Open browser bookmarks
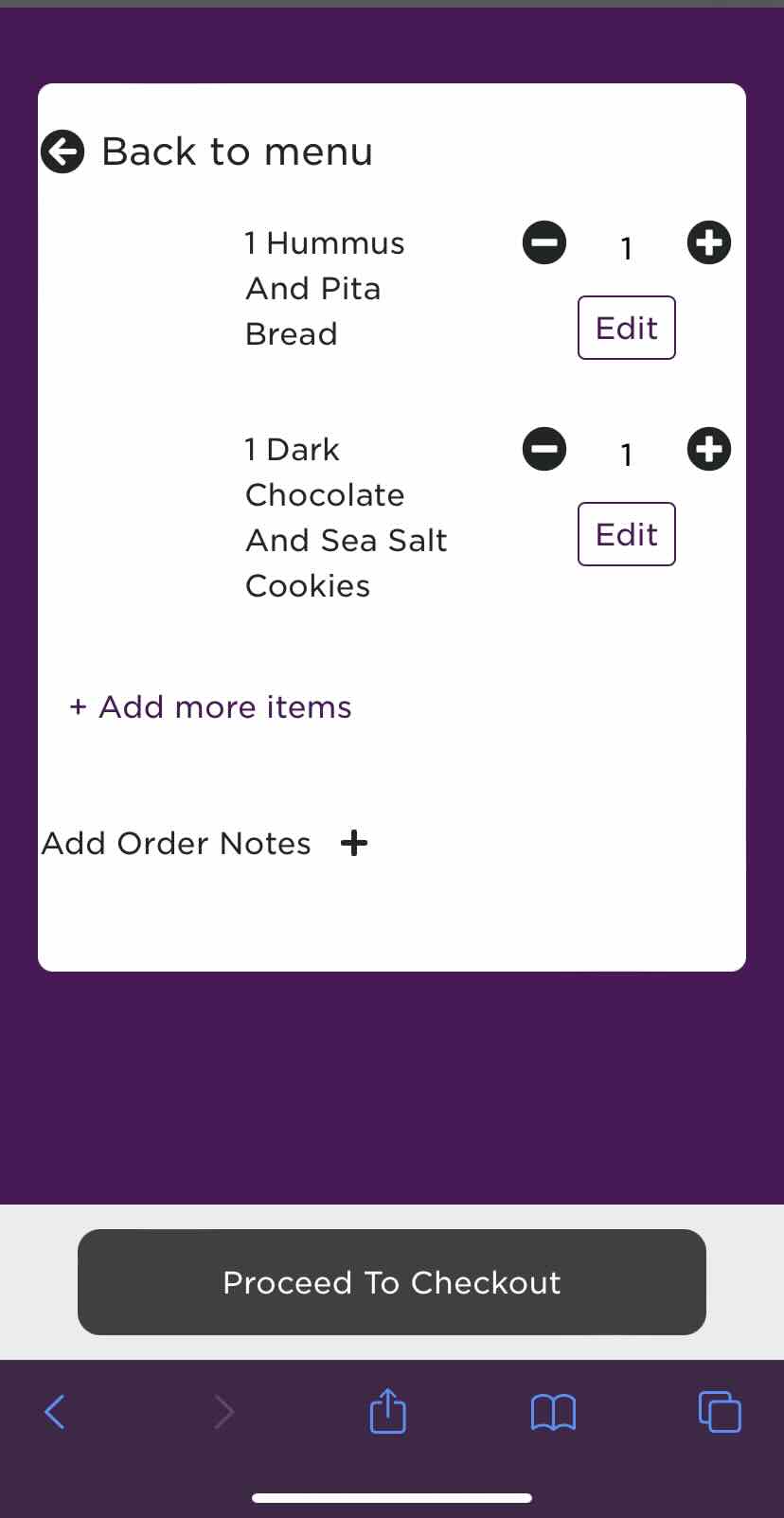 [553, 1412]
